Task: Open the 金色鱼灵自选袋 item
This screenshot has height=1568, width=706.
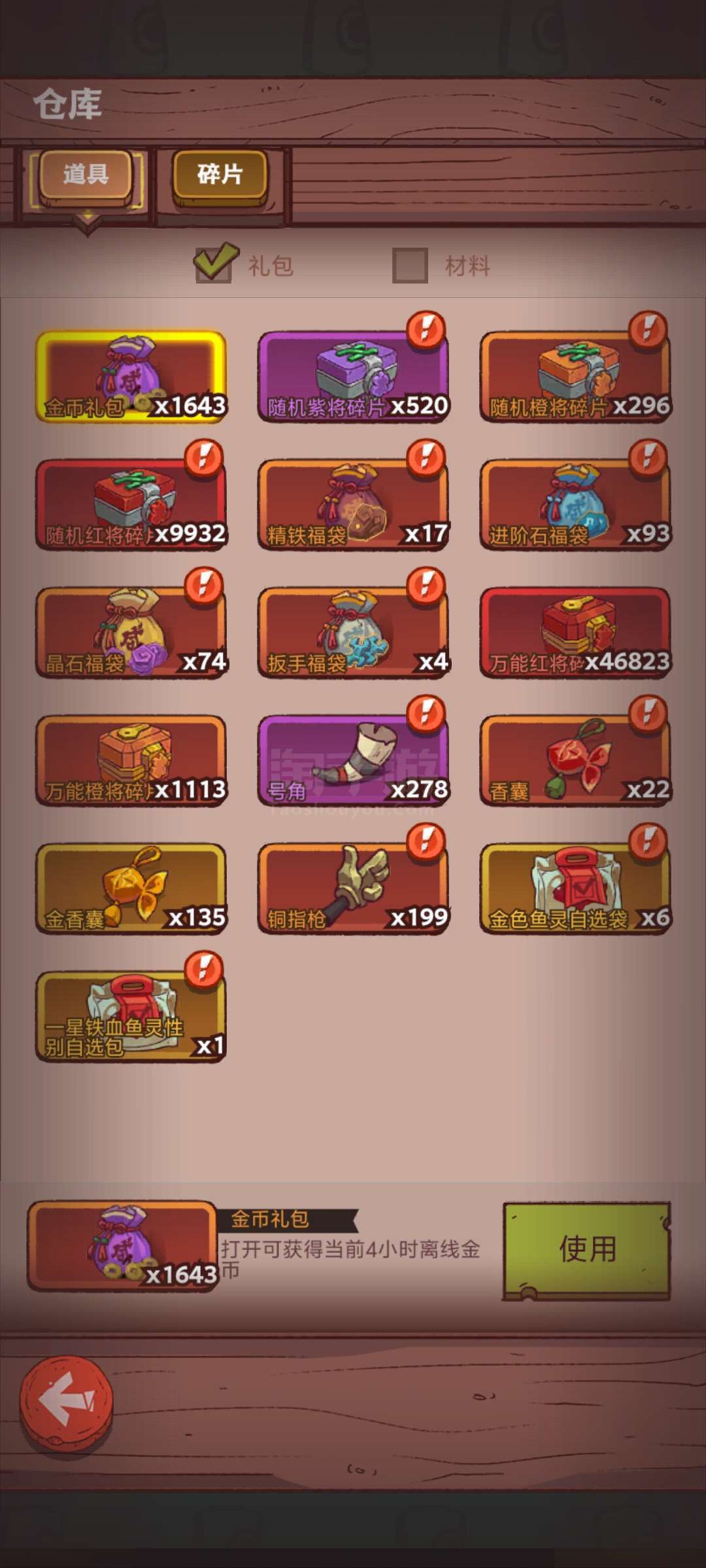Action: (x=575, y=889)
